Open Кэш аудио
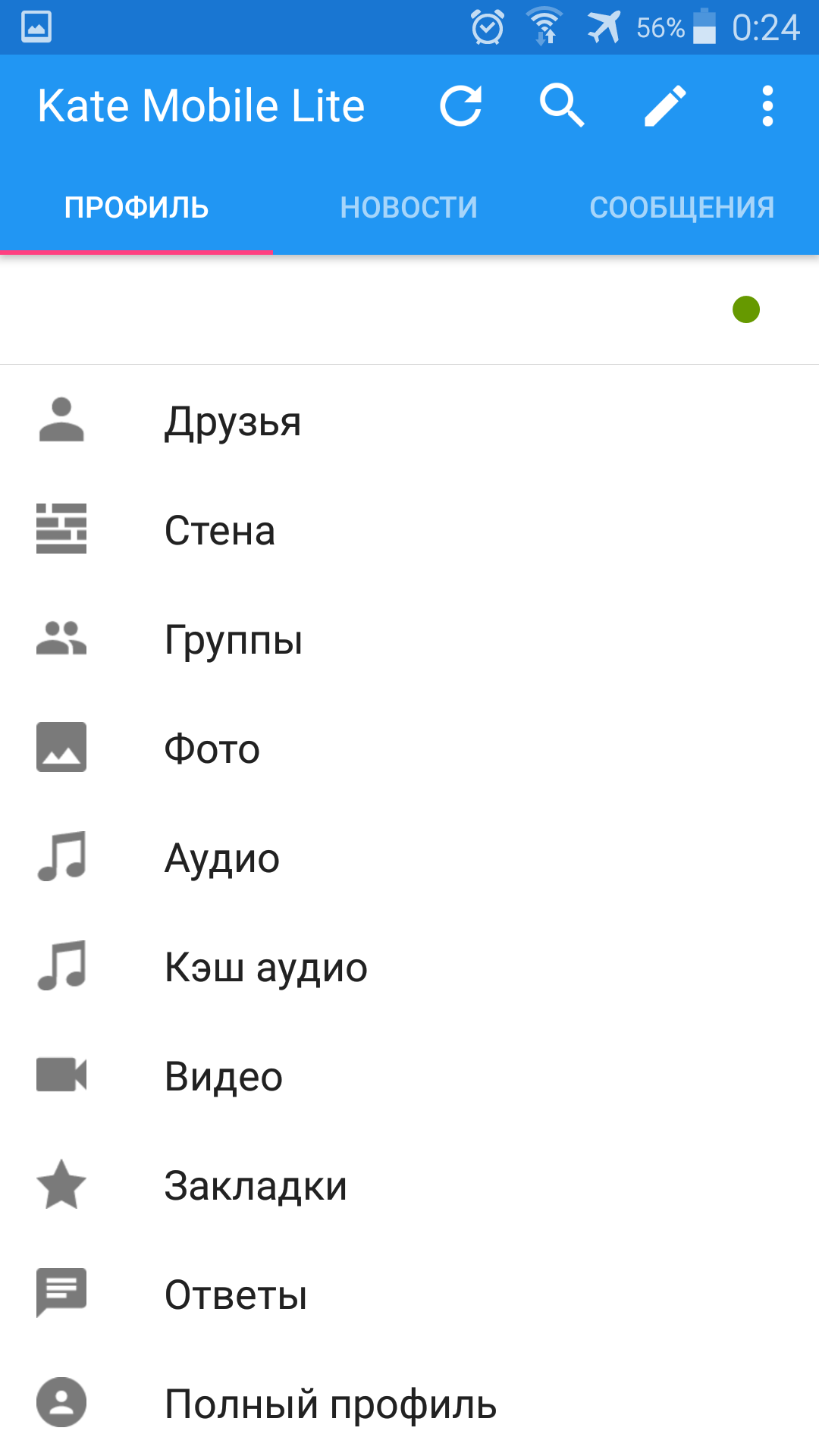819x1456 pixels. (409, 967)
